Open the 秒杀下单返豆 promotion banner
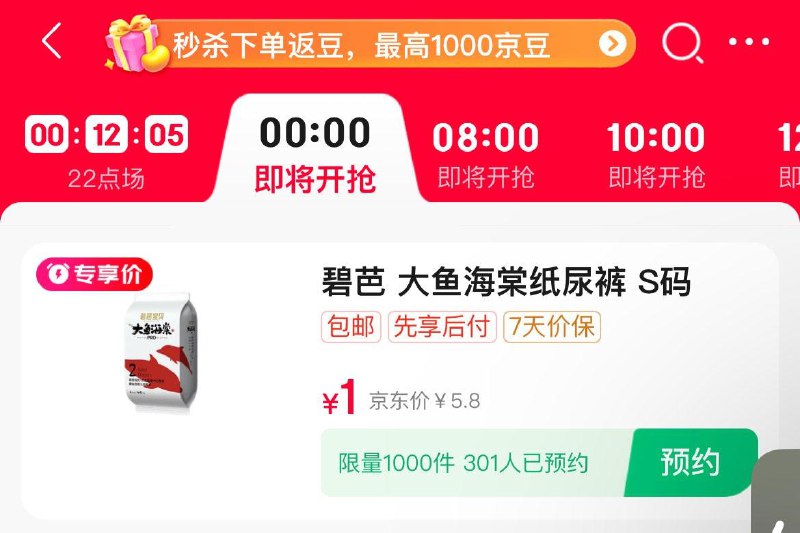This screenshot has height=533, width=800. (370, 44)
